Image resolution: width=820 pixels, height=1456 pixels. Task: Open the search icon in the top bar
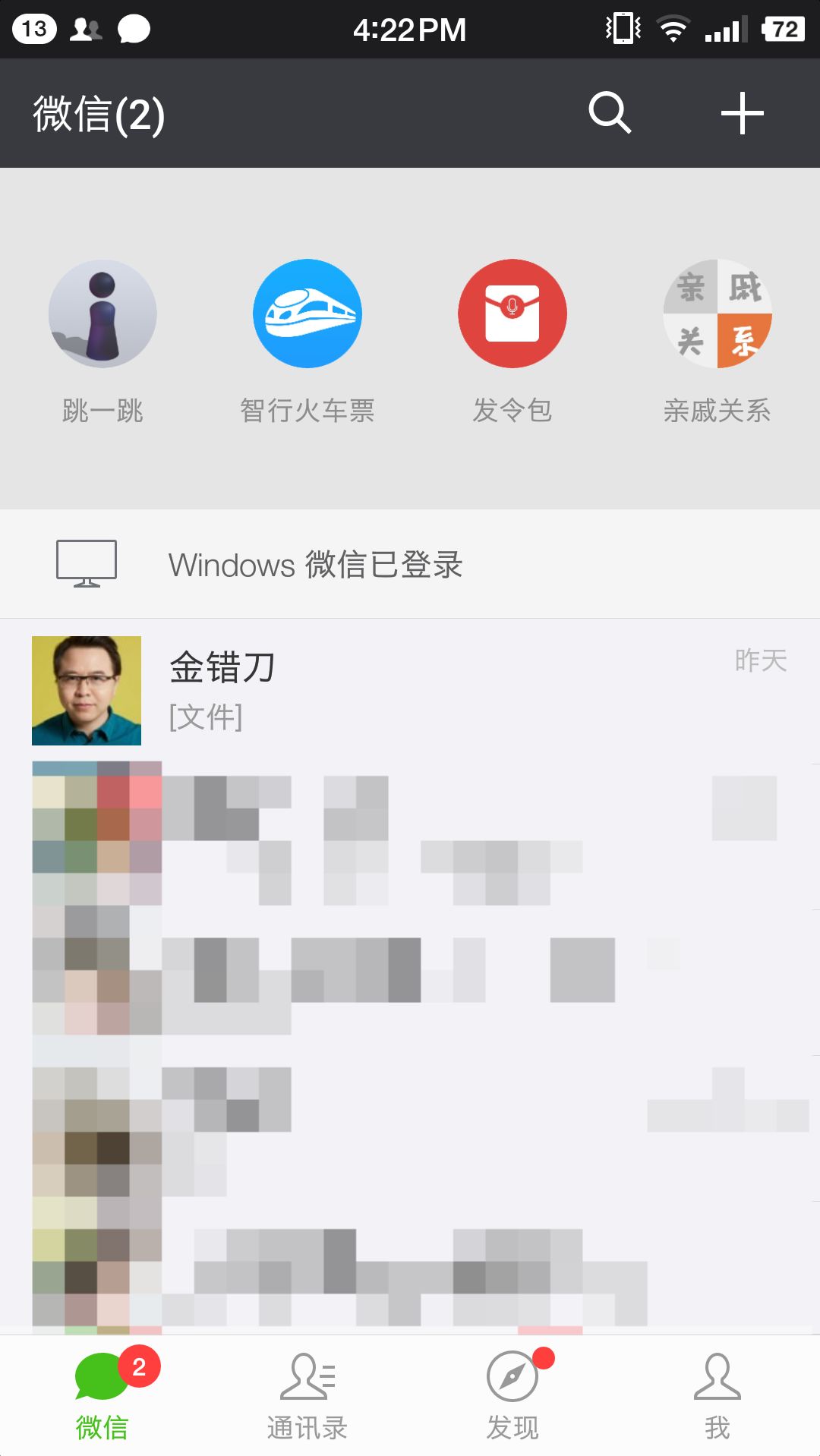pos(610,113)
